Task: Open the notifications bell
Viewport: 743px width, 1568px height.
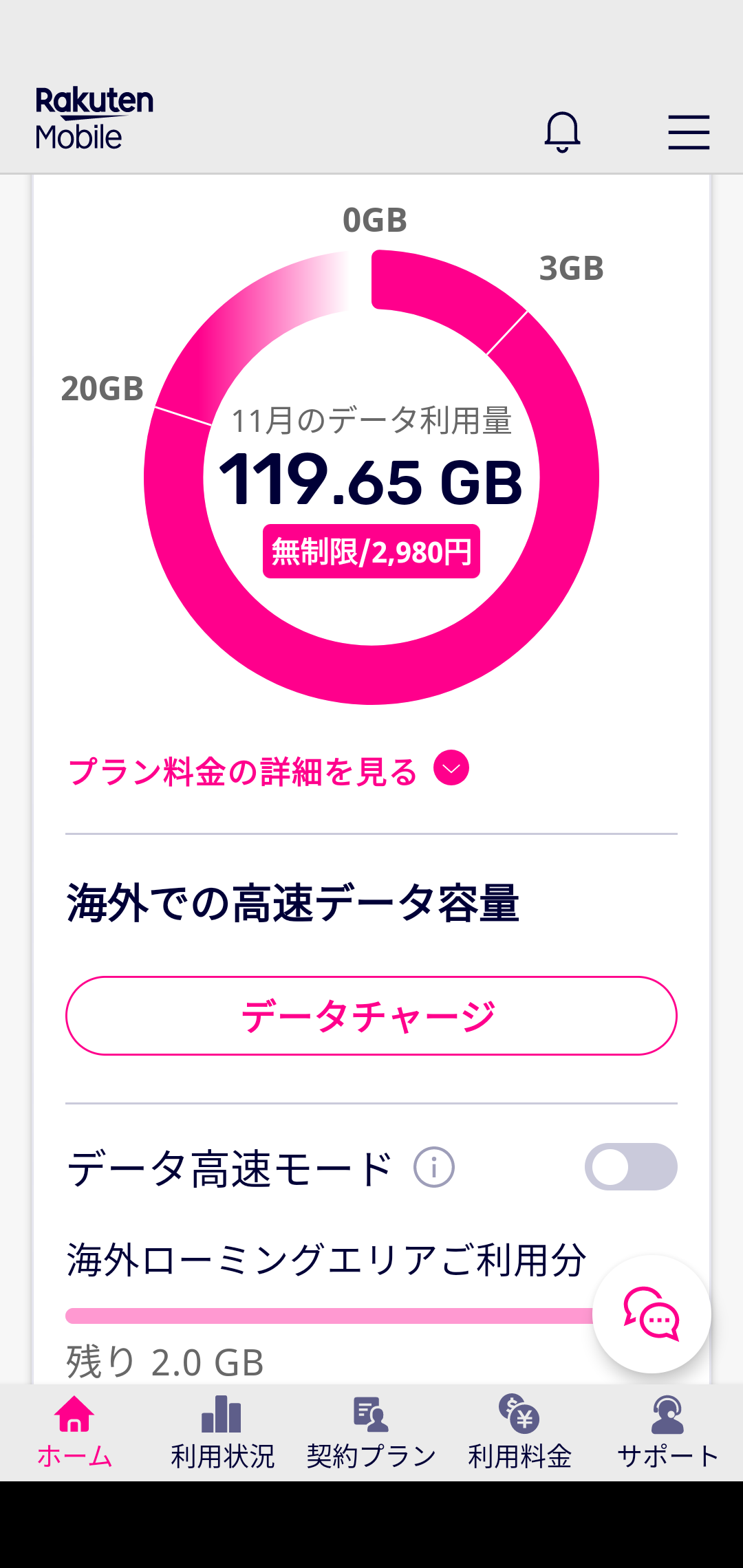Action: (x=562, y=132)
